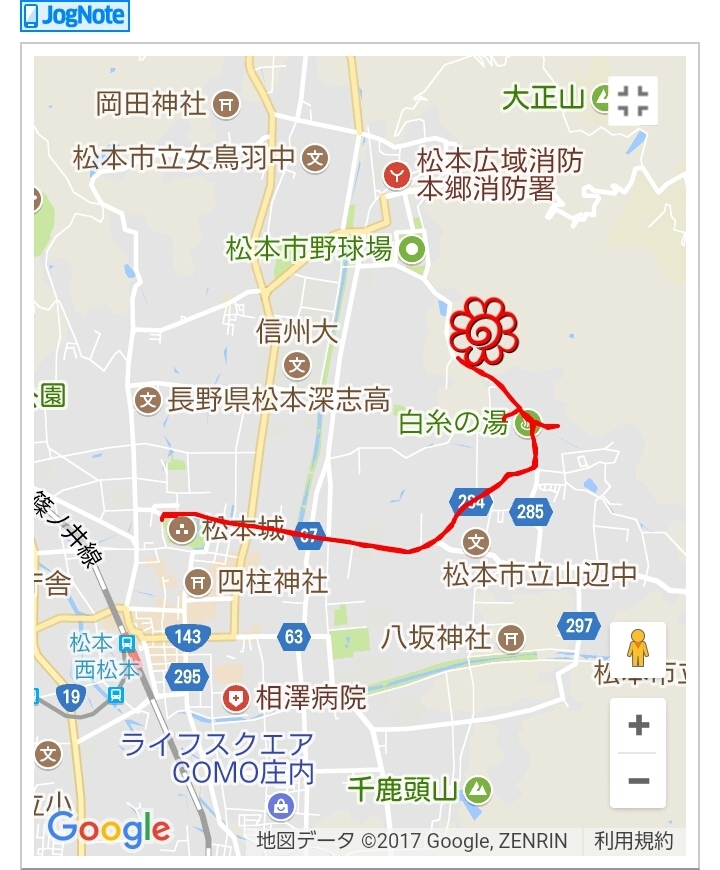
Task: Select the 松本市野球場 place marker
Action: click(x=412, y=249)
